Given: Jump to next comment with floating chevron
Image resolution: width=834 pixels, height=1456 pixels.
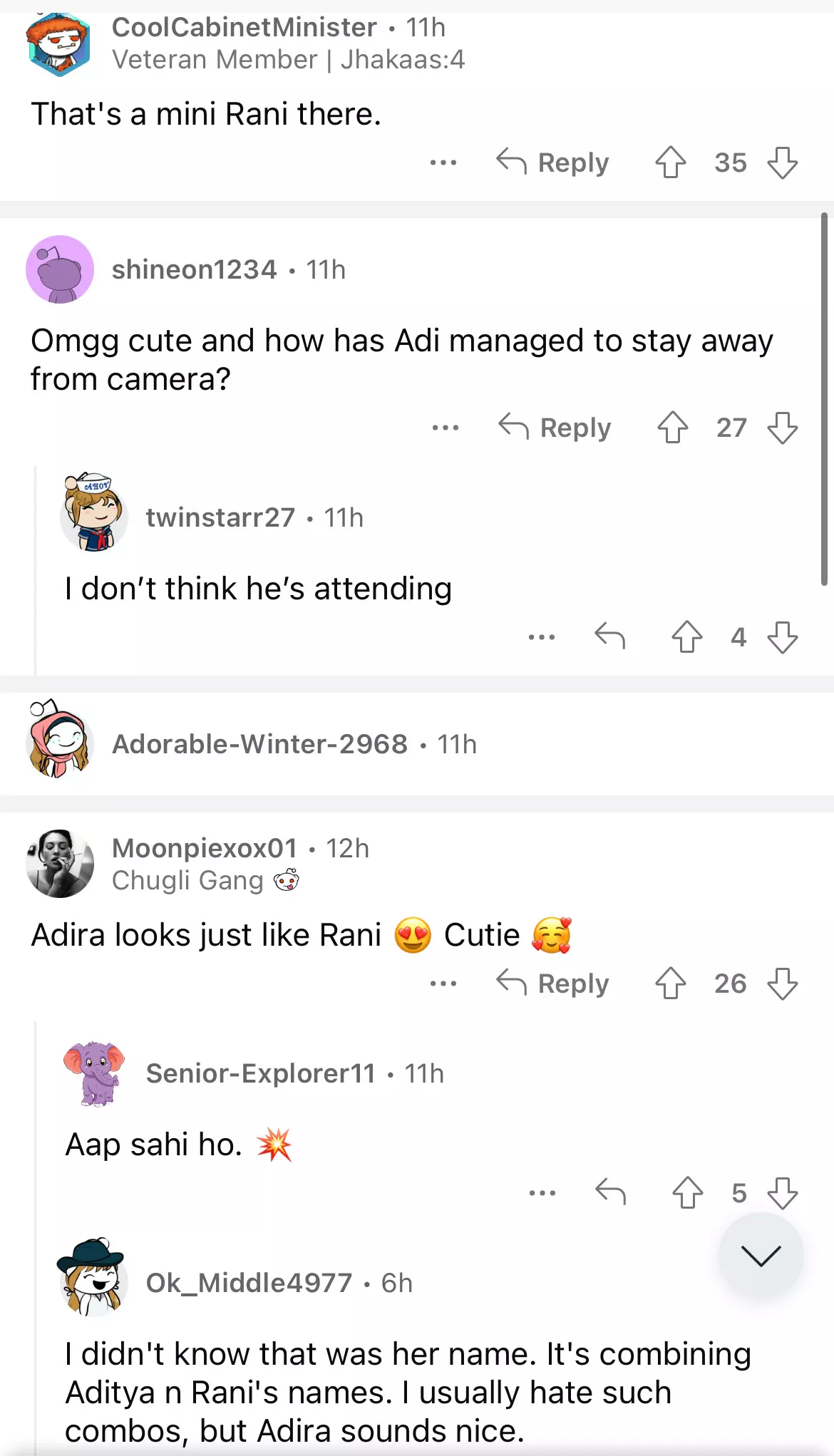Looking at the screenshot, I should tap(761, 1255).
